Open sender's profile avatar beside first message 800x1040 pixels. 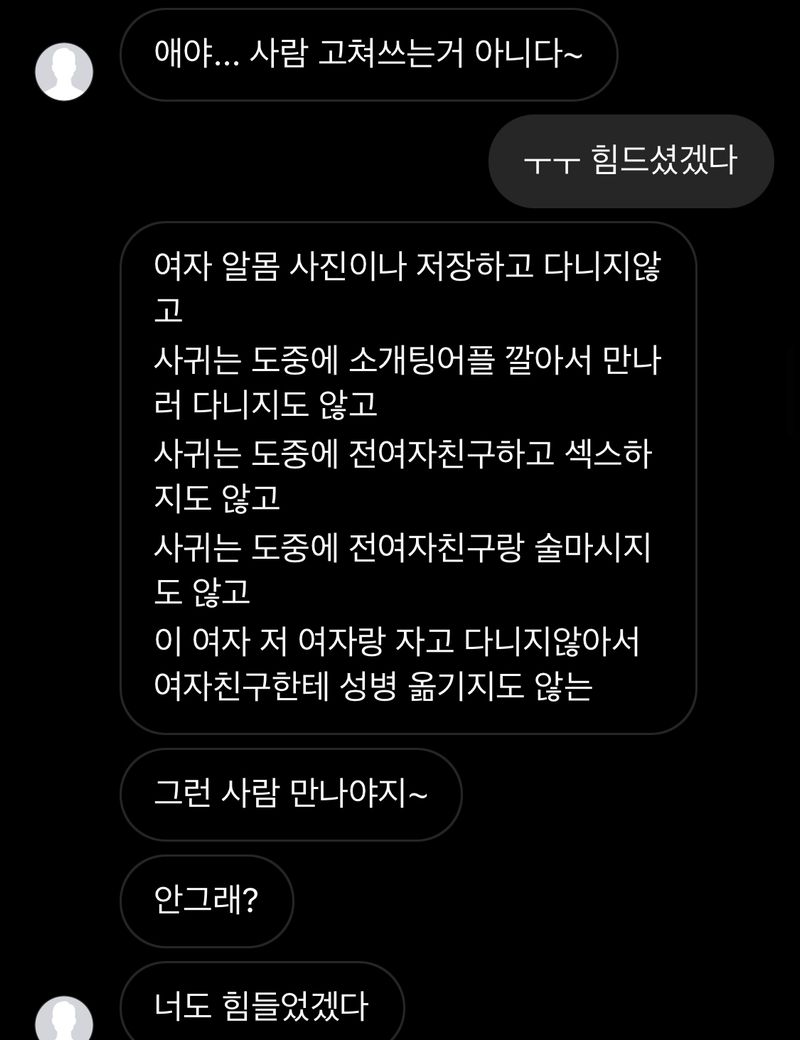pyautogui.click(x=64, y=71)
